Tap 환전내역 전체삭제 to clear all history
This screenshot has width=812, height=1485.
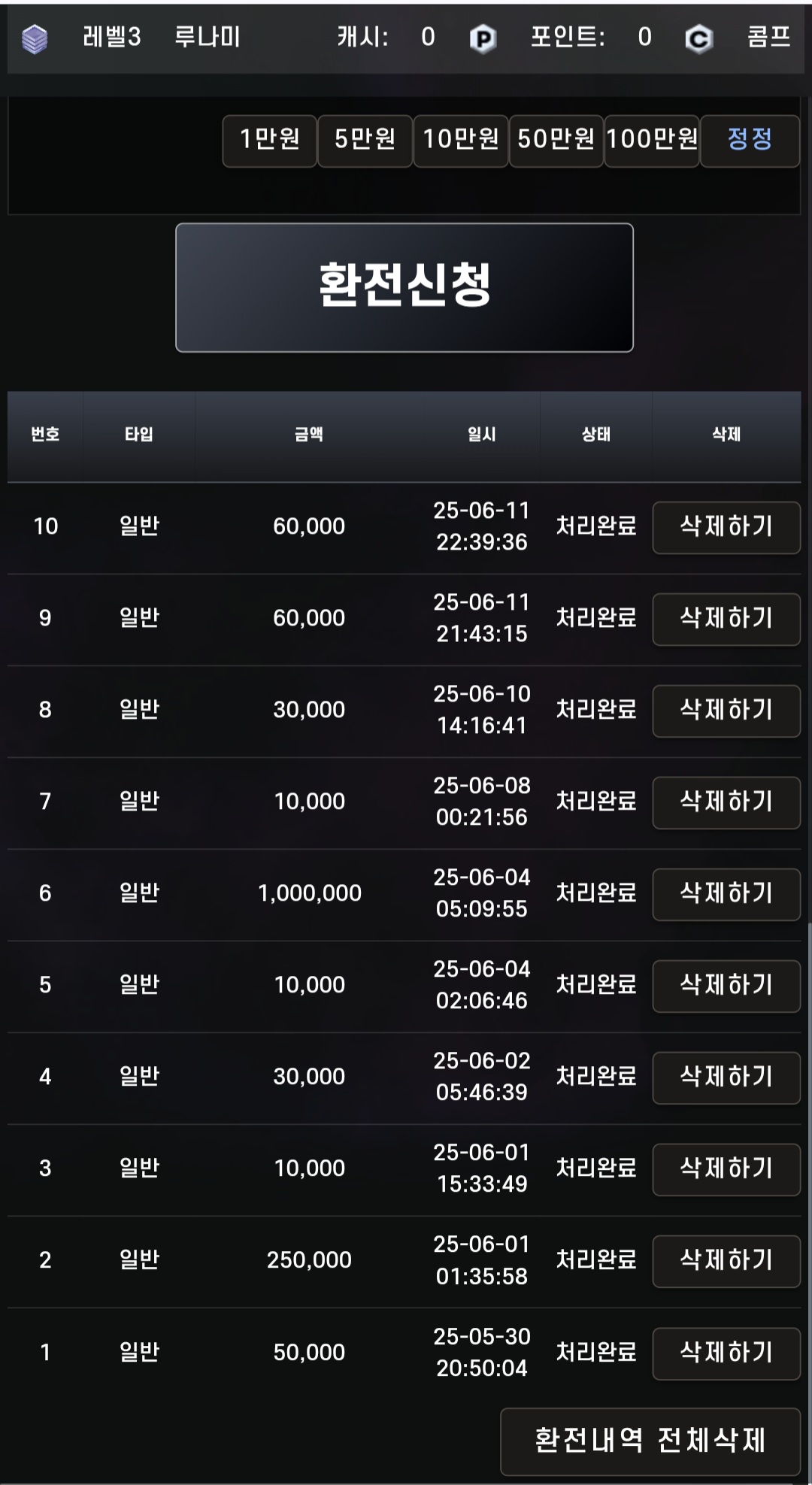point(650,1441)
